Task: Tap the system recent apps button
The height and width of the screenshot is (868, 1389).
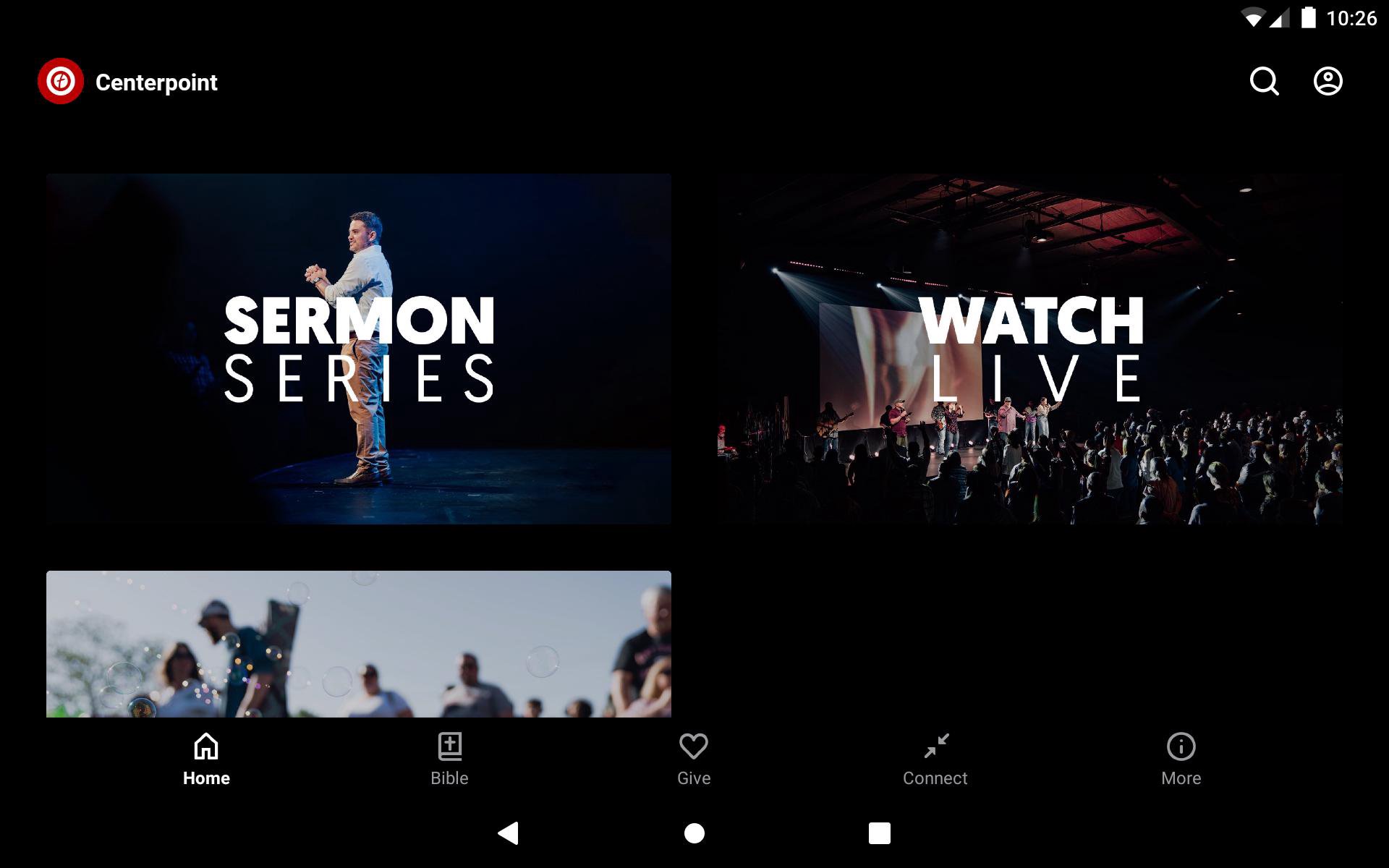Action: (x=879, y=833)
